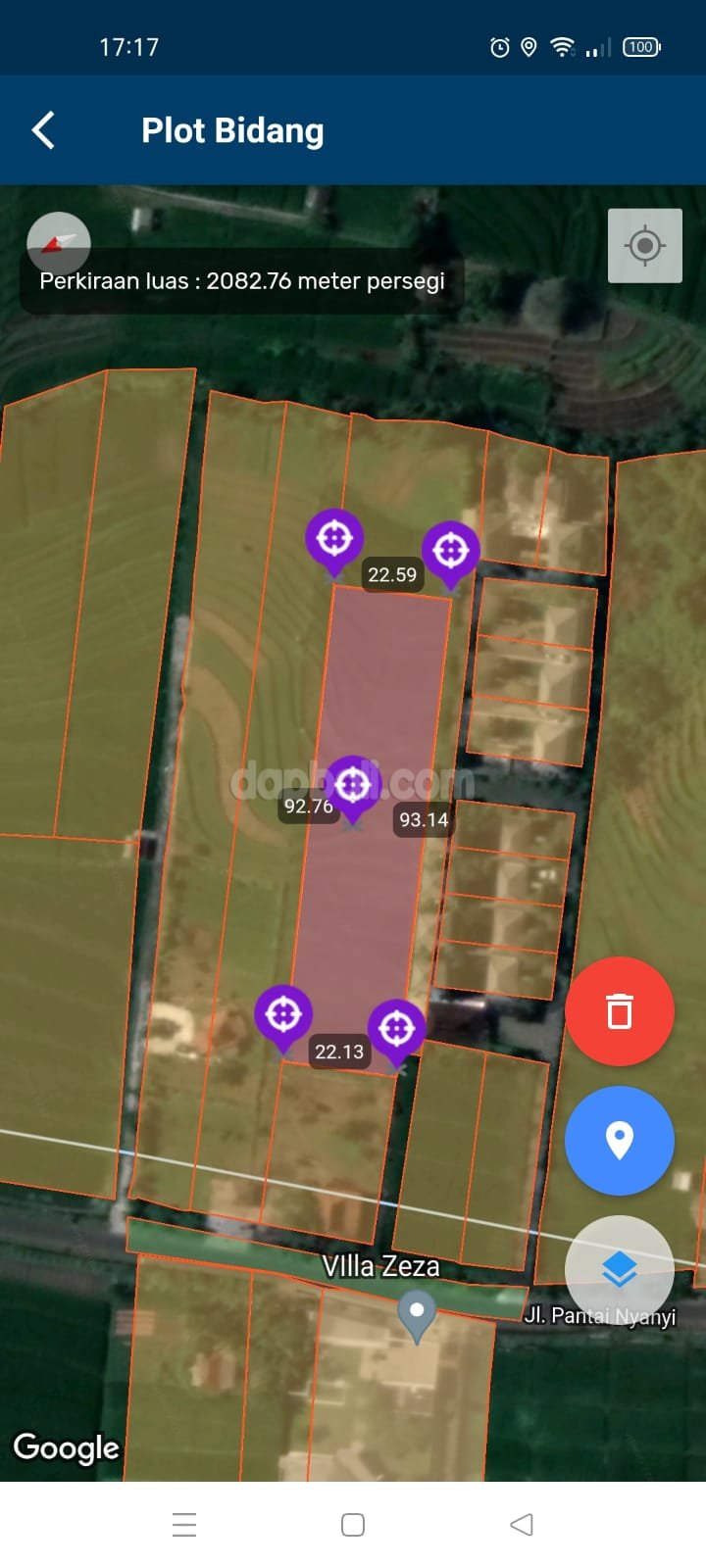Center the map on my location
Viewport: 706px width, 1568px height.
[x=644, y=246]
